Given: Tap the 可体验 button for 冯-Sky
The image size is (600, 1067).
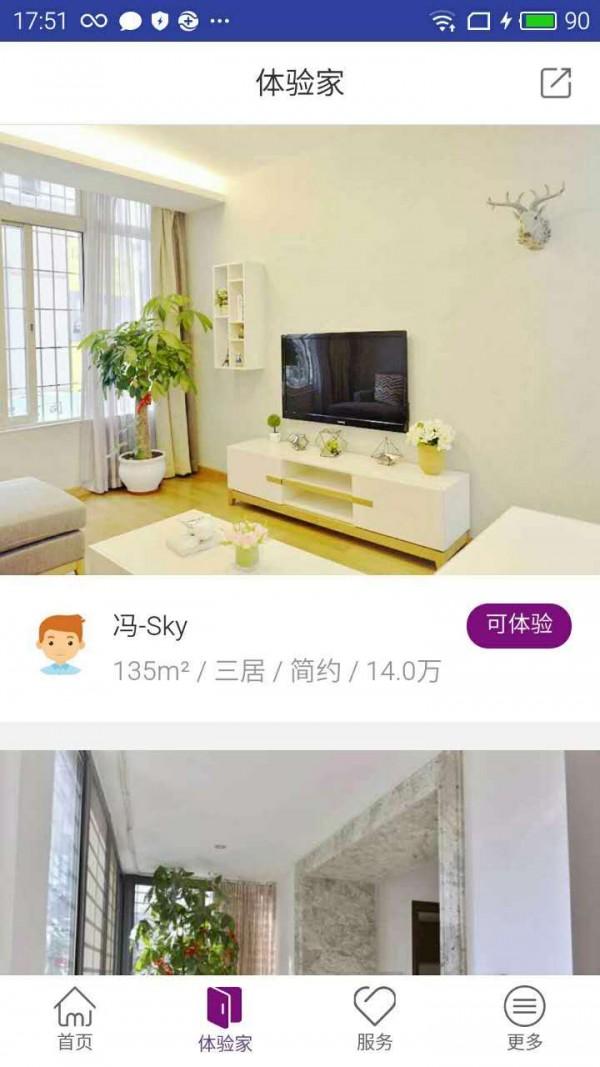Looking at the screenshot, I should pyautogui.click(x=518, y=625).
